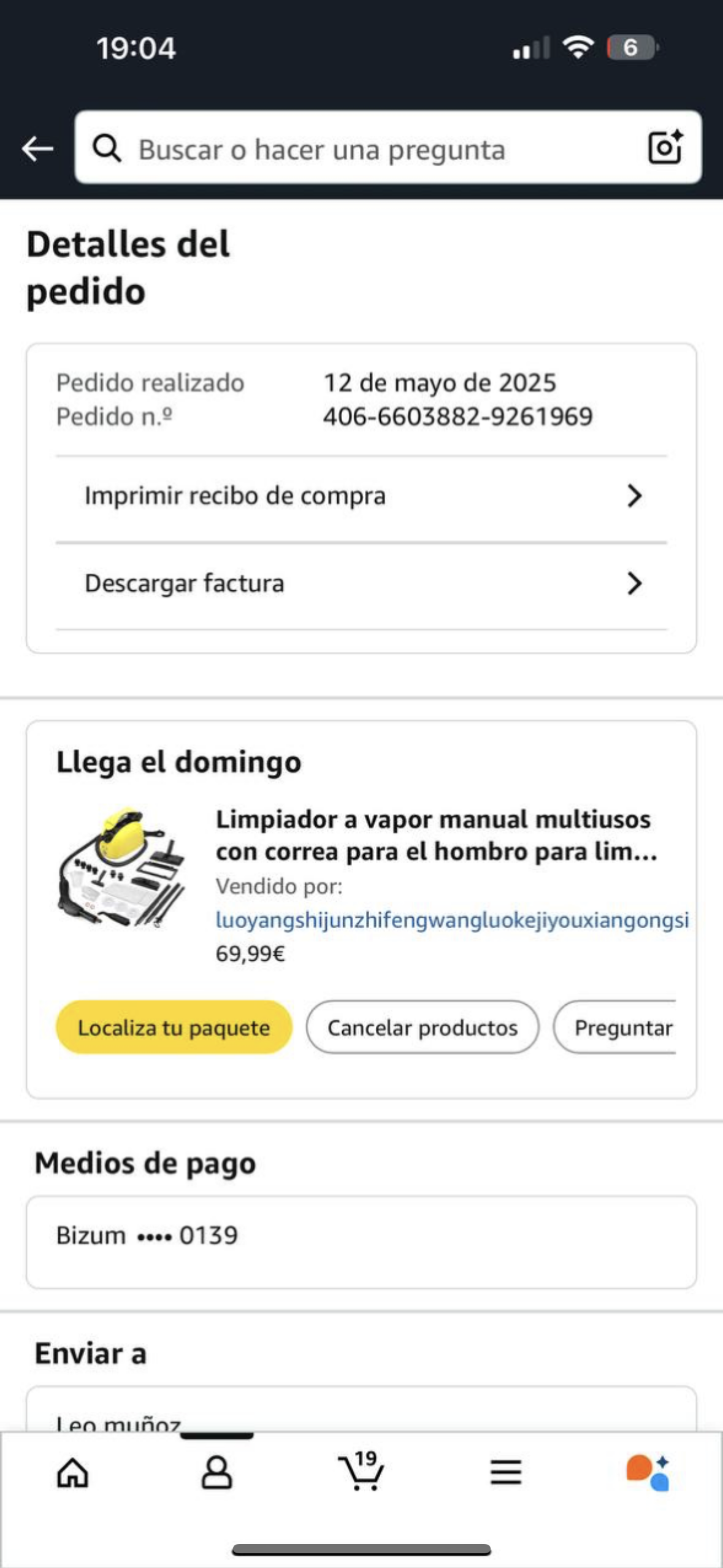Image resolution: width=723 pixels, height=1568 pixels.
Task: Open 'Imprimir recibo de compra'
Action: tap(361, 496)
